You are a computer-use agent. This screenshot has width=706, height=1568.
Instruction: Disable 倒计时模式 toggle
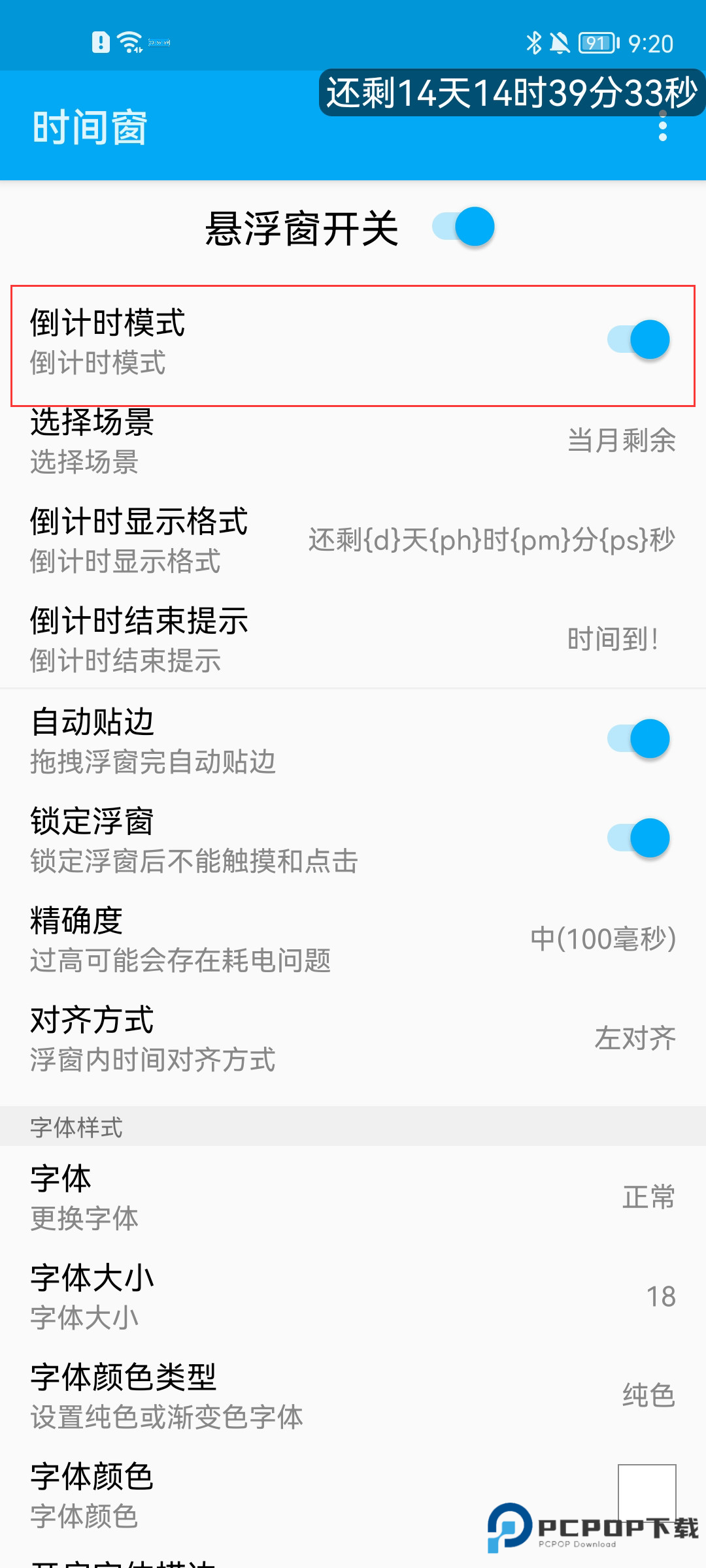(x=639, y=340)
